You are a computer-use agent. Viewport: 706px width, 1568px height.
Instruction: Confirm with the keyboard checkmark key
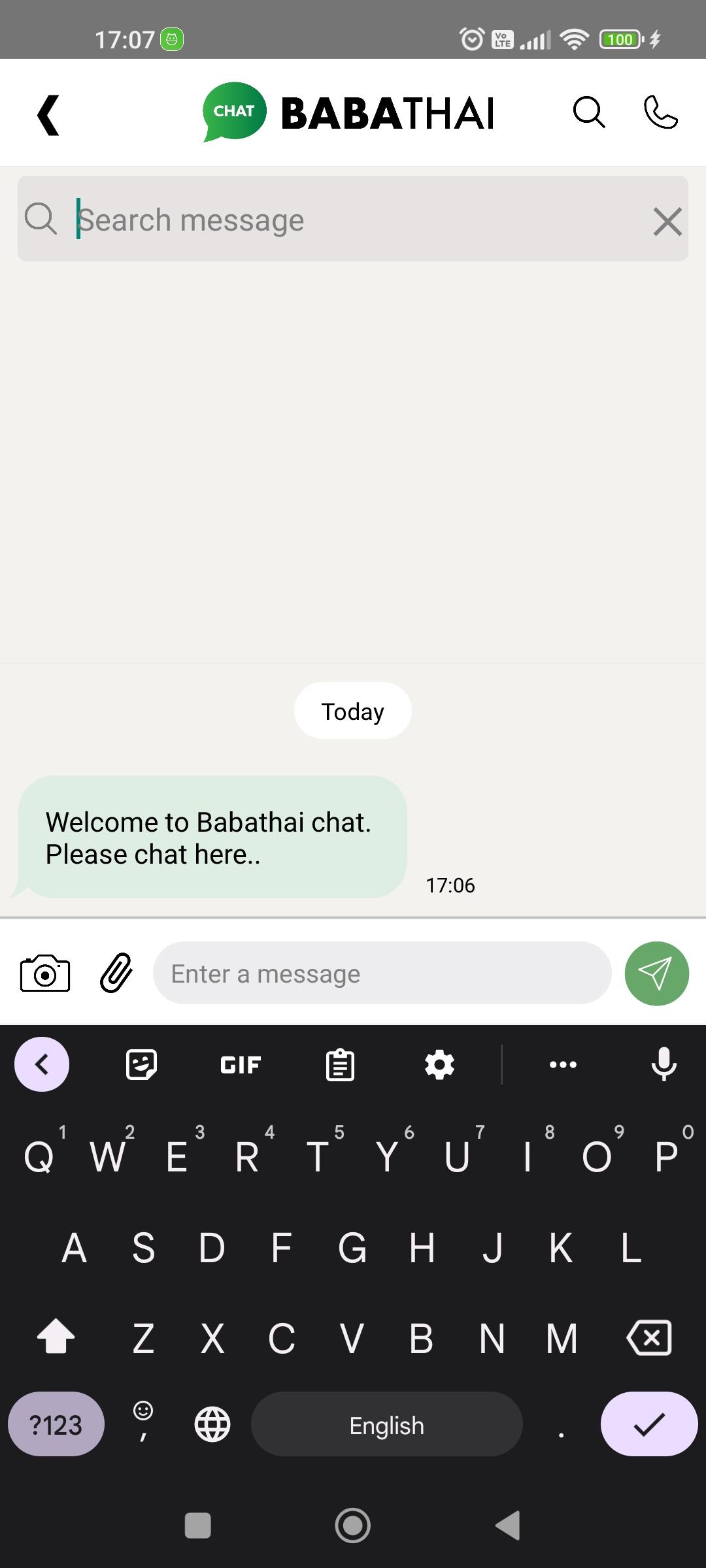pyautogui.click(x=649, y=1424)
